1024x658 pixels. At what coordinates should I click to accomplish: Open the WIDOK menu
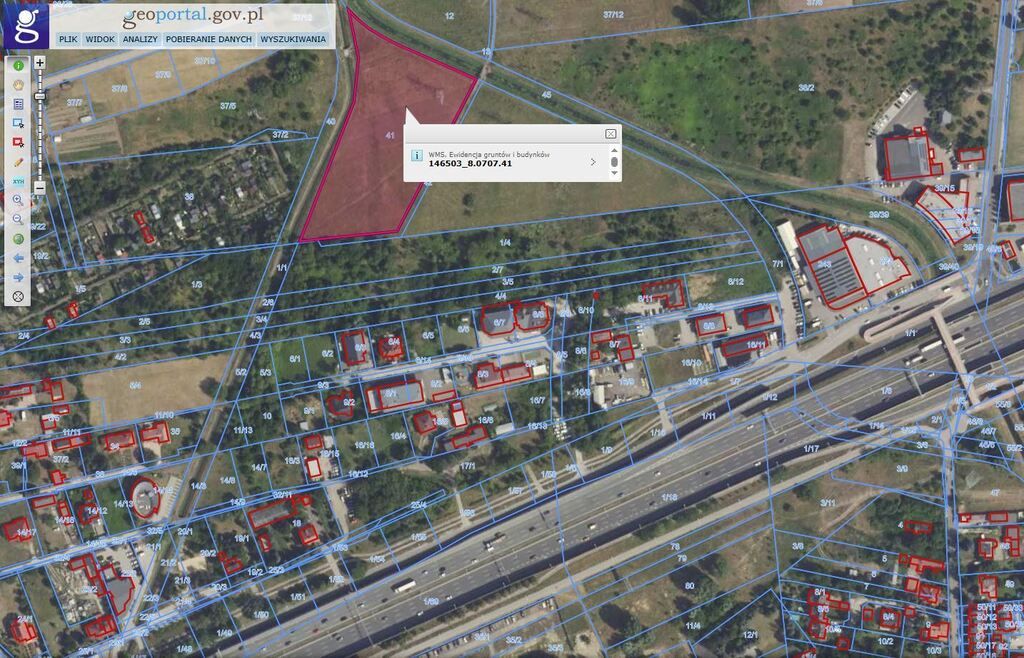pos(100,39)
